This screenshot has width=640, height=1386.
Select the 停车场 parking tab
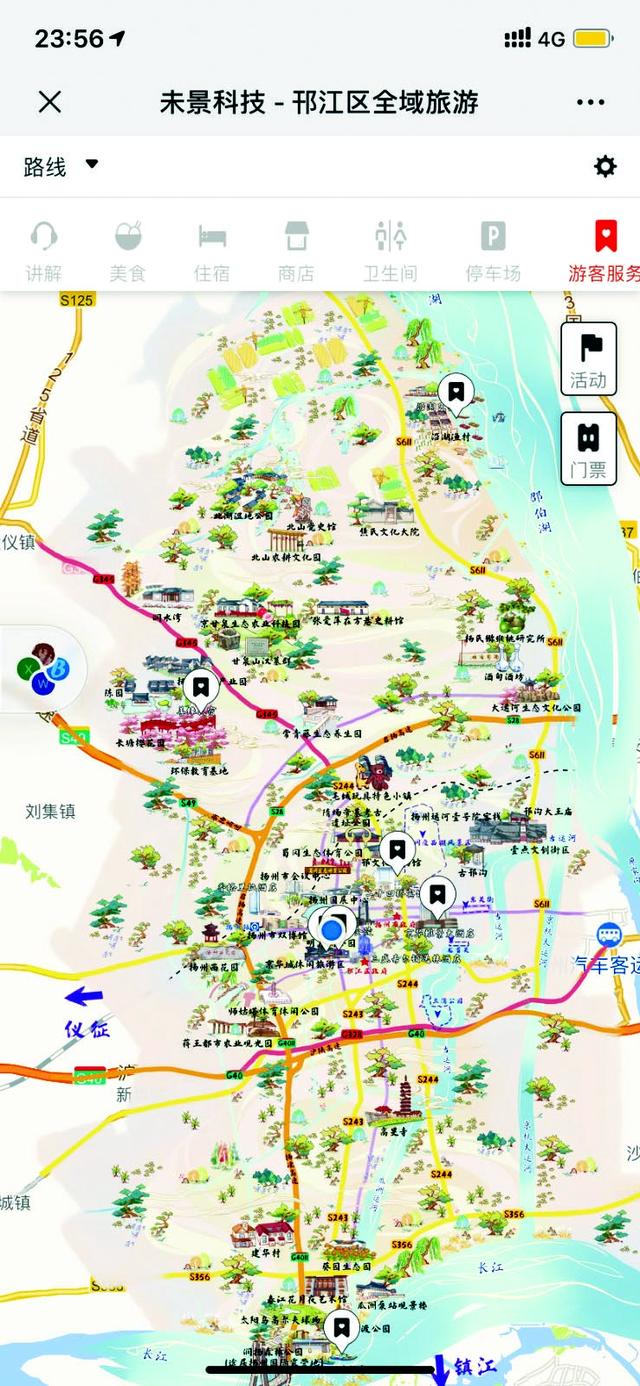click(493, 250)
